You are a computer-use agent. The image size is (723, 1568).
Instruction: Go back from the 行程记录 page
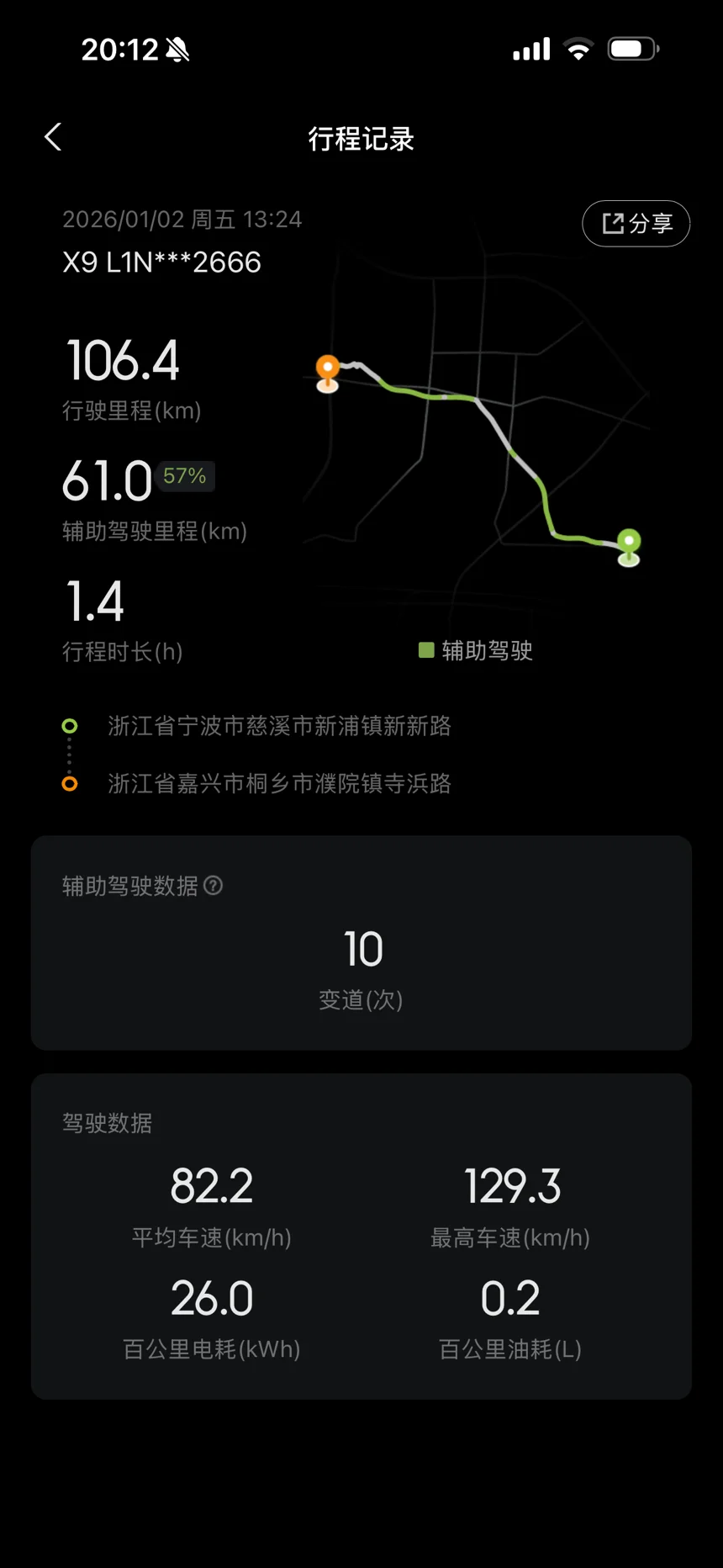point(53,137)
